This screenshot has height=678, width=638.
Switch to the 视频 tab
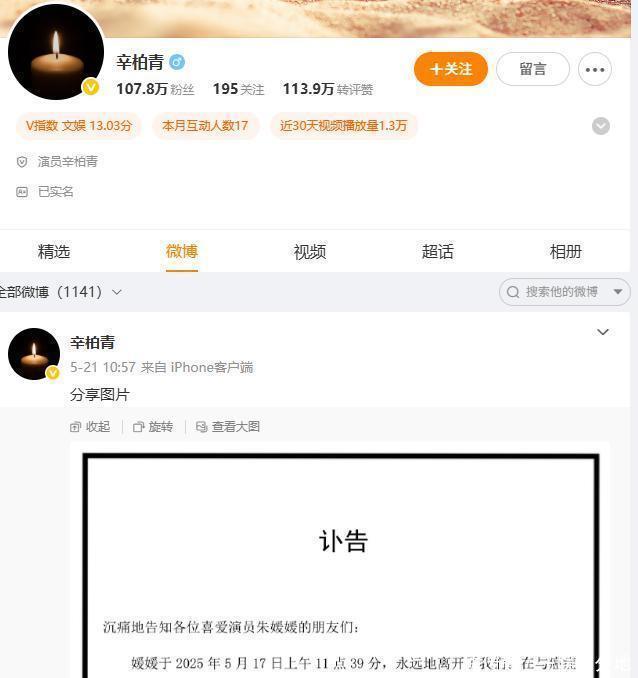(x=309, y=252)
